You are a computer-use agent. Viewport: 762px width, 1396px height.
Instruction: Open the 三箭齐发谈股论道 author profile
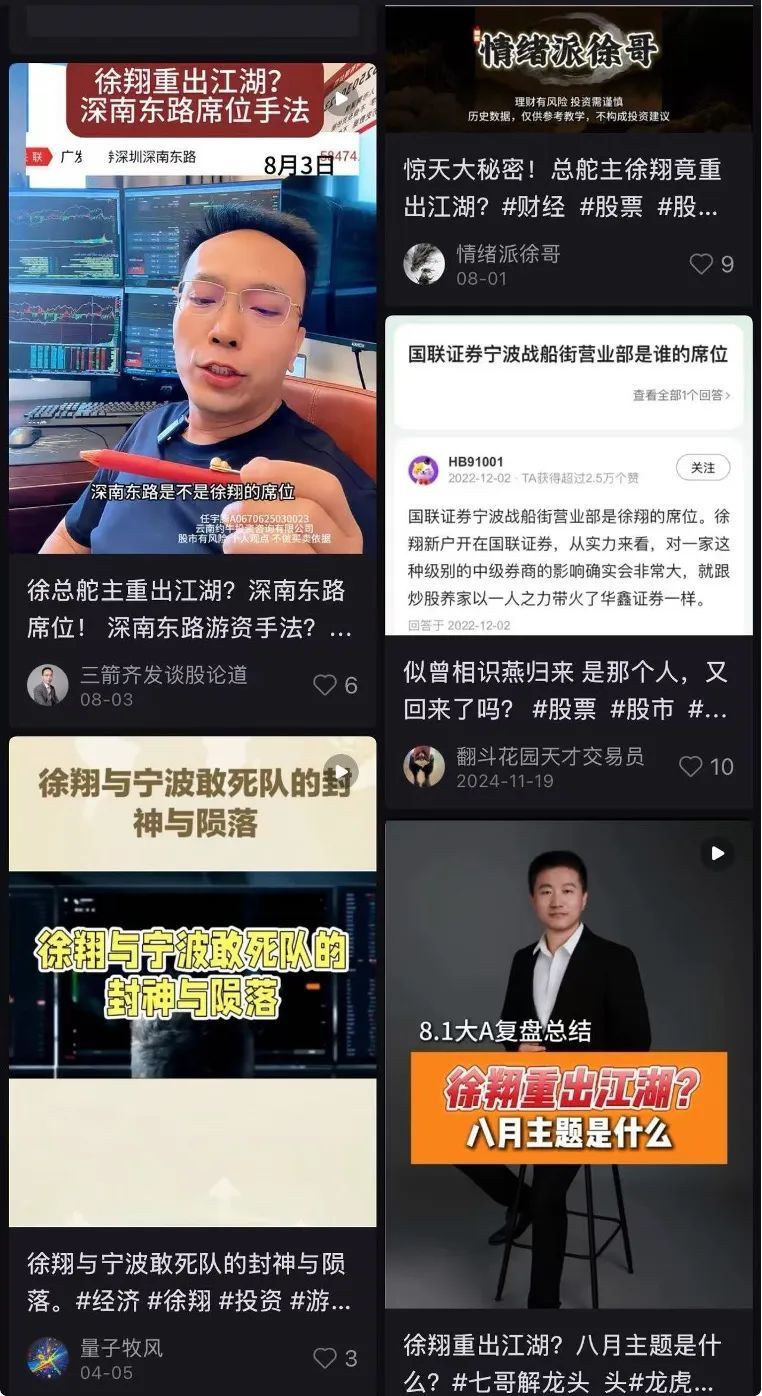48,685
